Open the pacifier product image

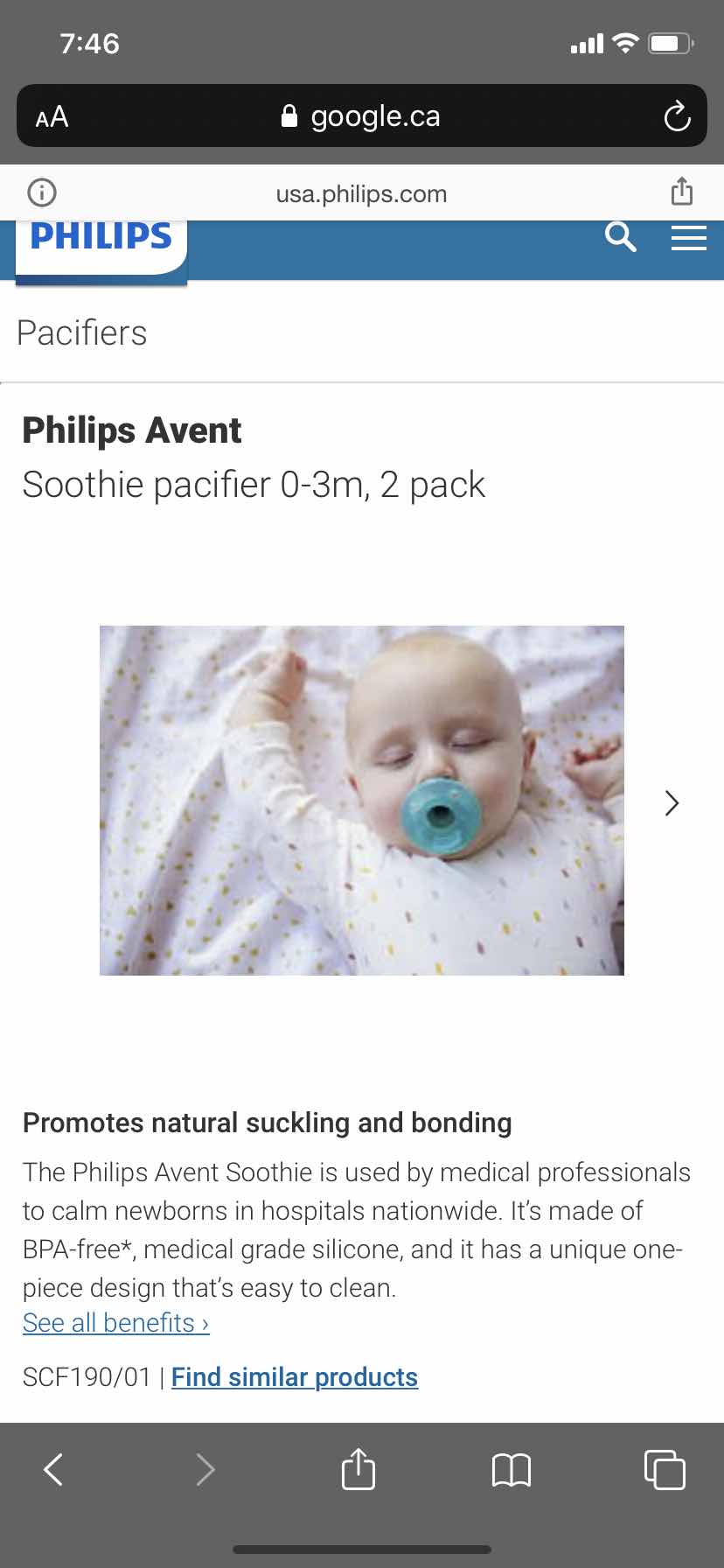click(362, 800)
